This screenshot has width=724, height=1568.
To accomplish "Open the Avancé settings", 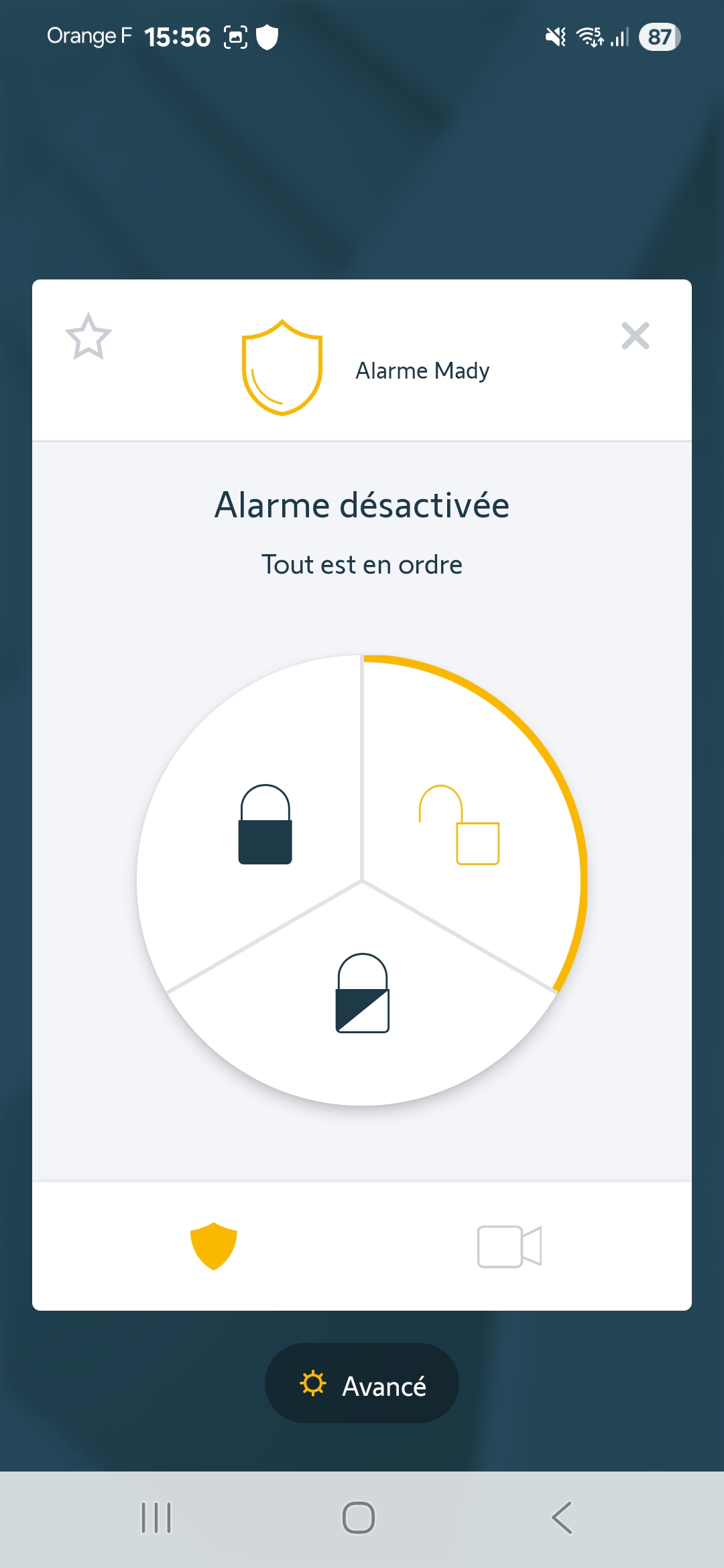I will (x=362, y=1383).
